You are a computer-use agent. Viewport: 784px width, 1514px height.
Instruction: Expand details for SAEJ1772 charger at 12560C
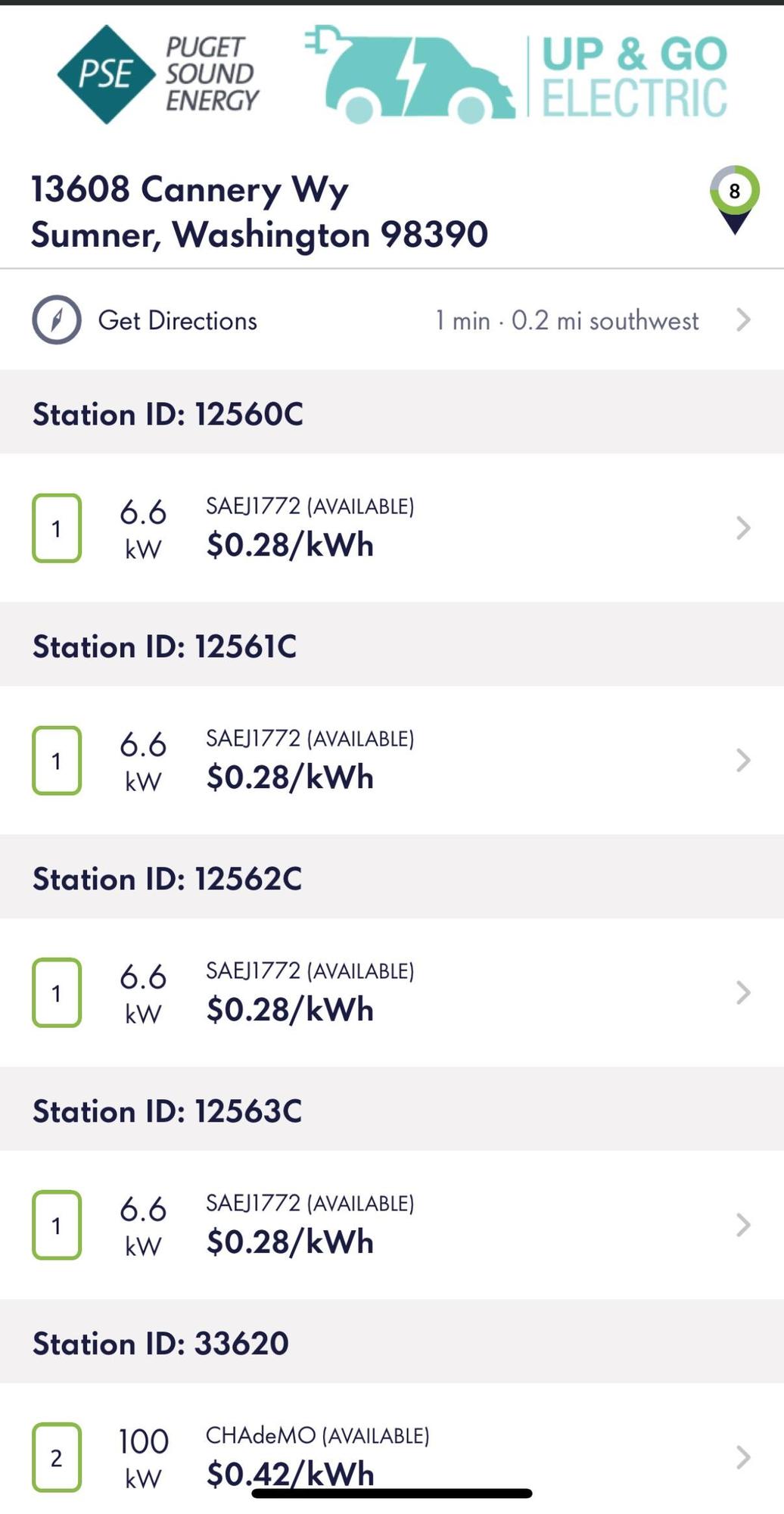click(742, 528)
